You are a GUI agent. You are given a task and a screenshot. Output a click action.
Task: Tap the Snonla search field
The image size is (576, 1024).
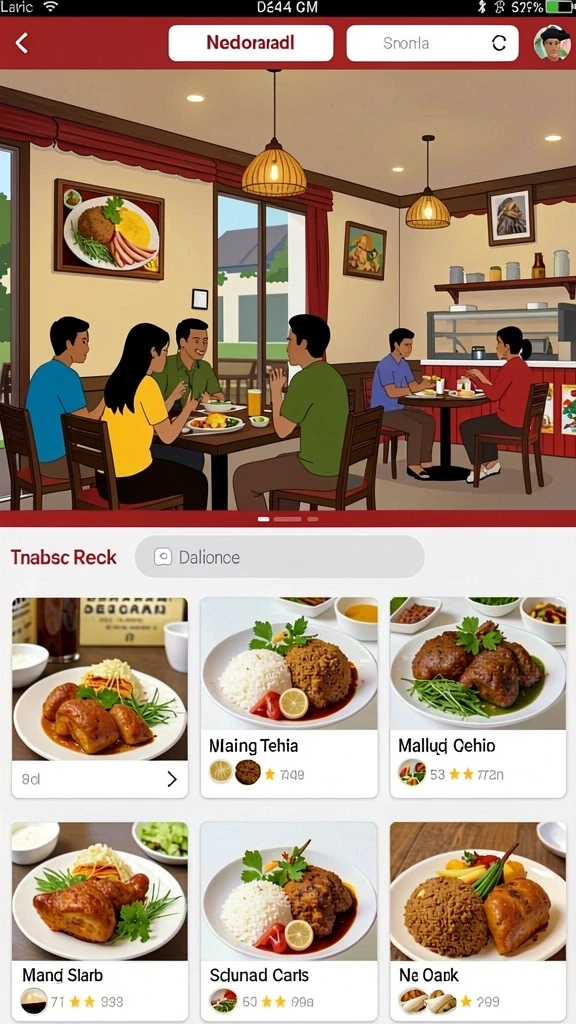(x=432, y=43)
